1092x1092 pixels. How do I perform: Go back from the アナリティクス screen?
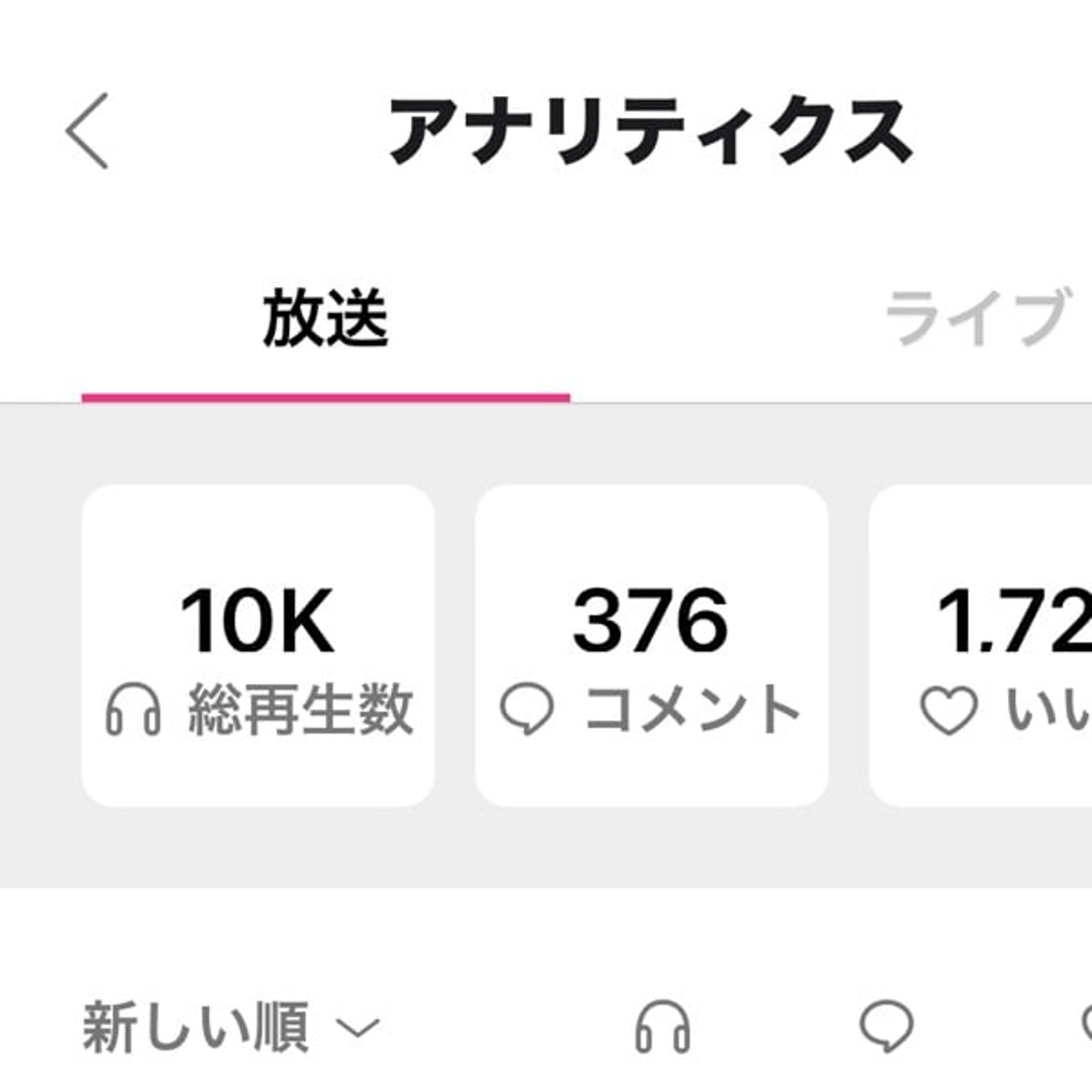[x=87, y=131]
